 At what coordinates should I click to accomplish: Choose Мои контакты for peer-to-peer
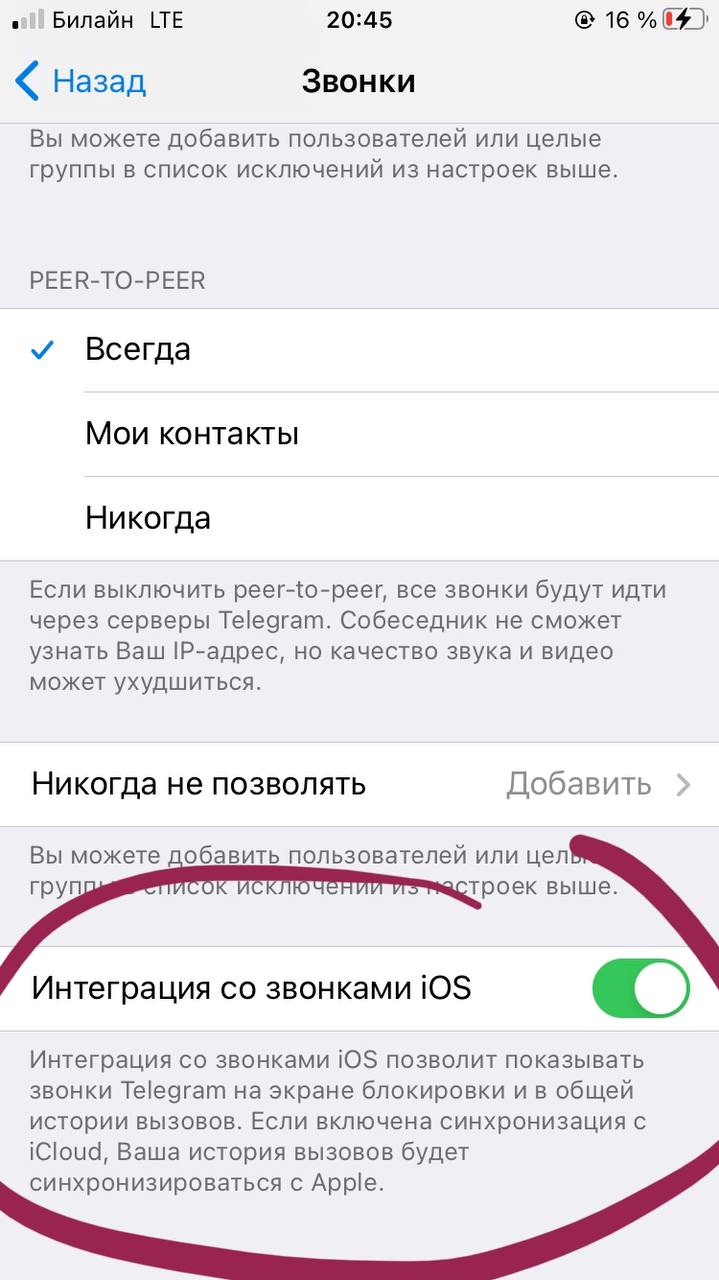[x=359, y=434]
